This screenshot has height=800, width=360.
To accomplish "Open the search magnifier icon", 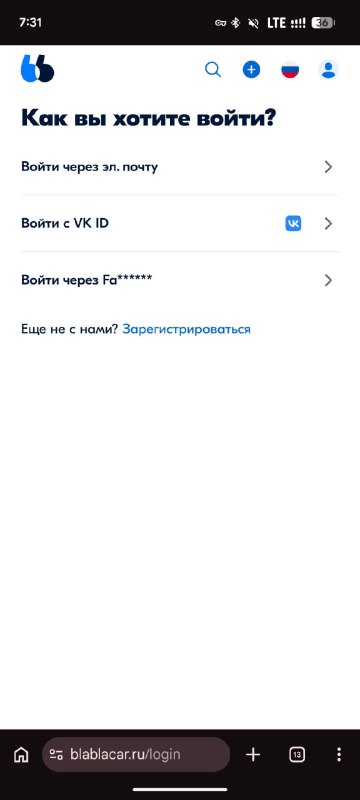I will [x=213, y=69].
